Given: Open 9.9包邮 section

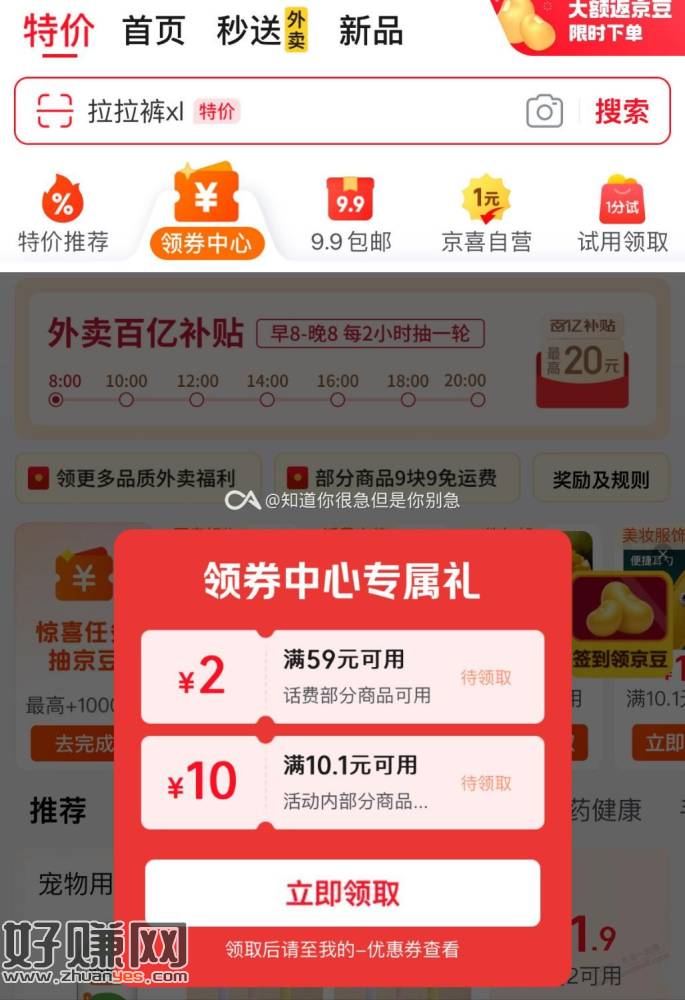Looking at the screenshot, I should (350, 214).
